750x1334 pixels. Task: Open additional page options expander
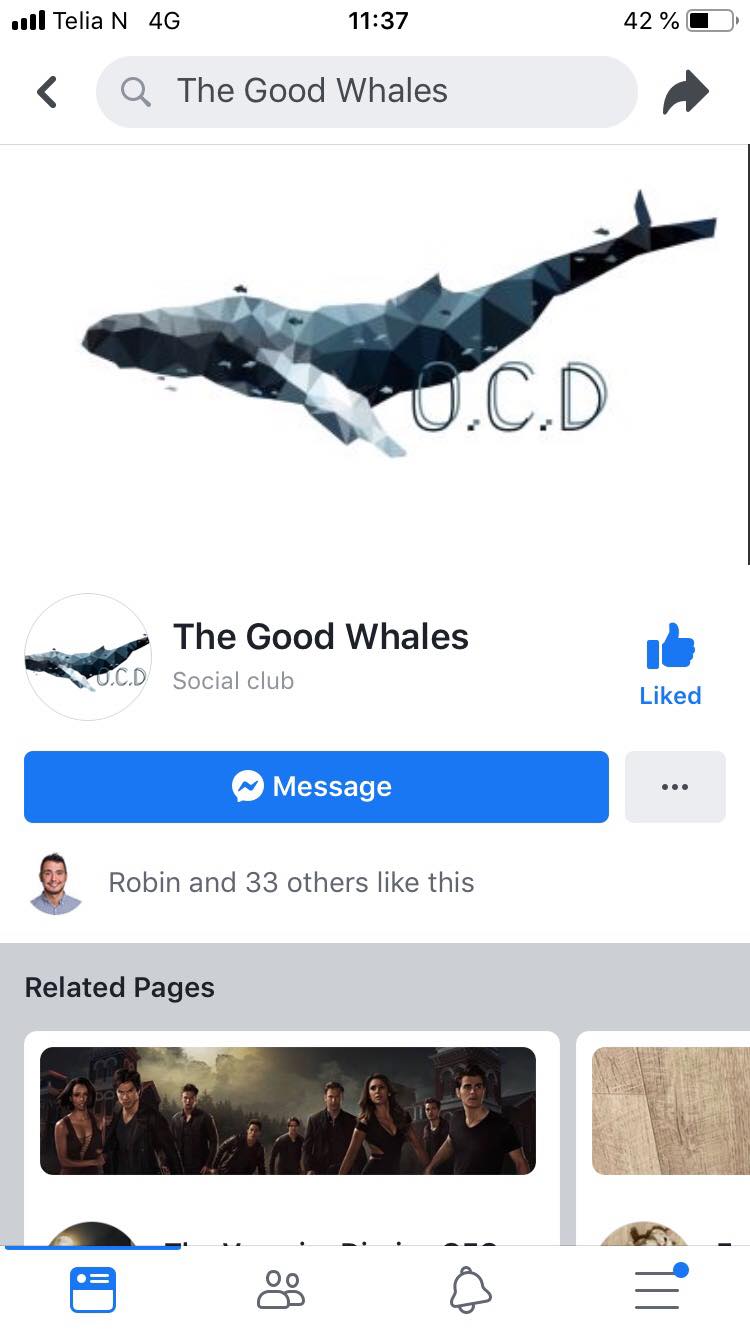tap(675, 786)
